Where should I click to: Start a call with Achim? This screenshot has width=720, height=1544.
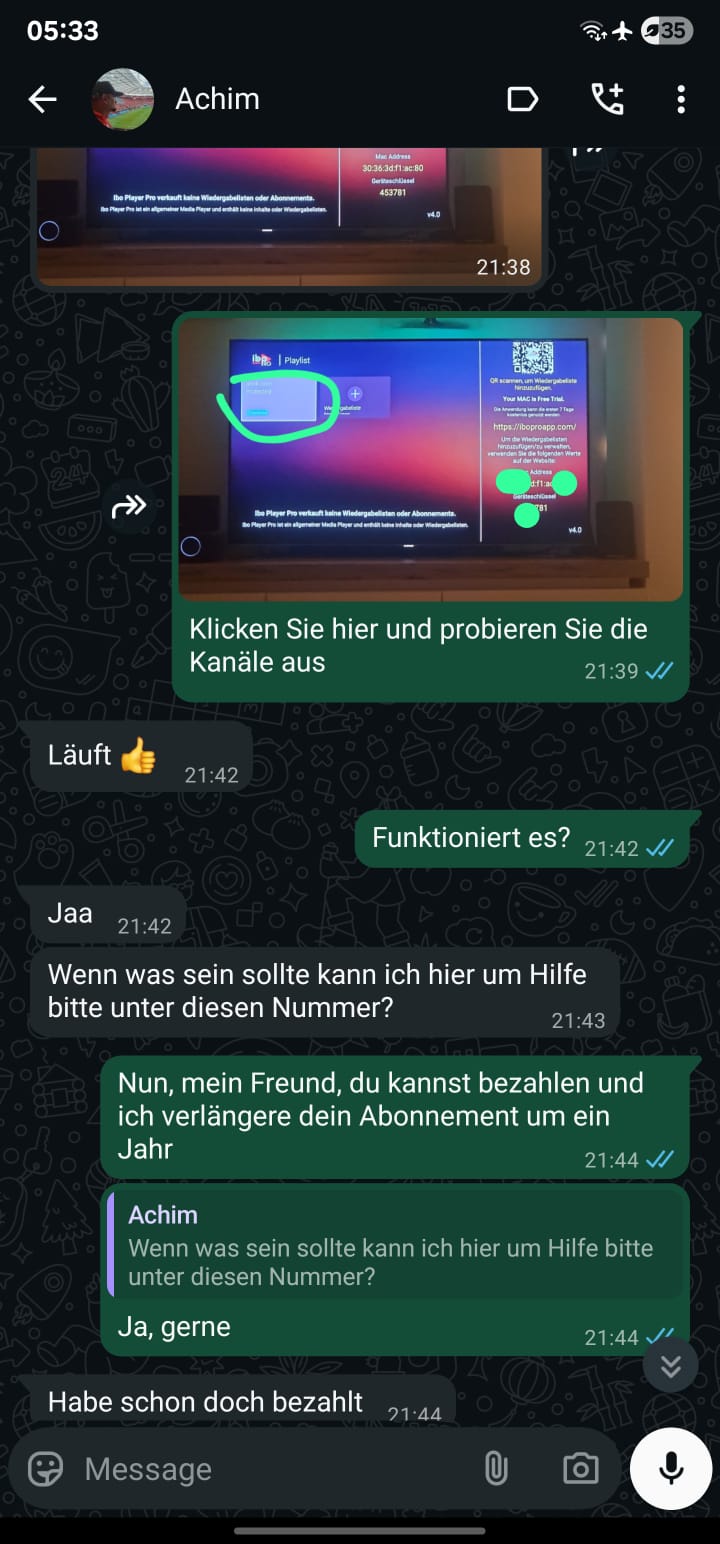pos(606,99)
